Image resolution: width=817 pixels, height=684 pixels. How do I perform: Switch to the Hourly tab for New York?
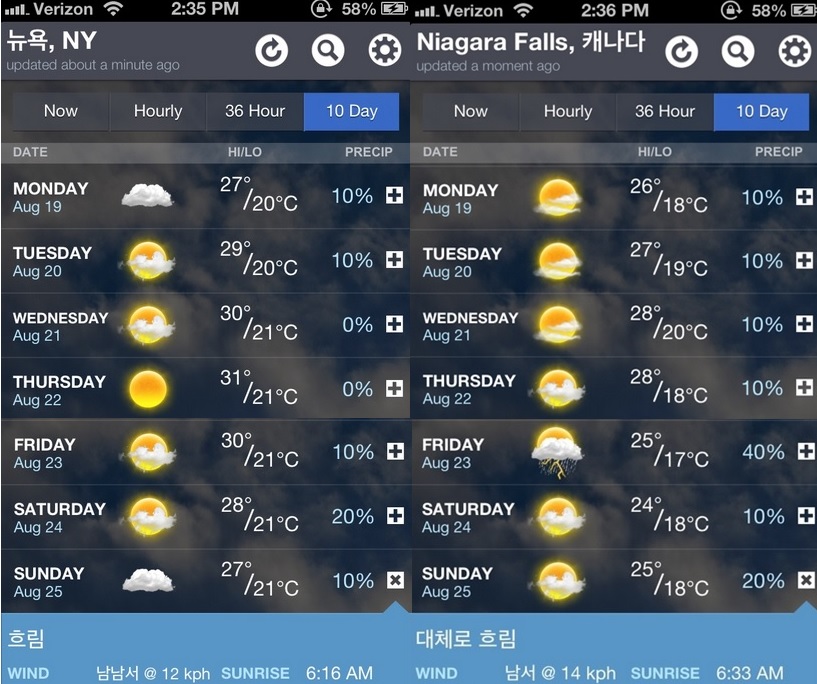(x=158, y=111)
